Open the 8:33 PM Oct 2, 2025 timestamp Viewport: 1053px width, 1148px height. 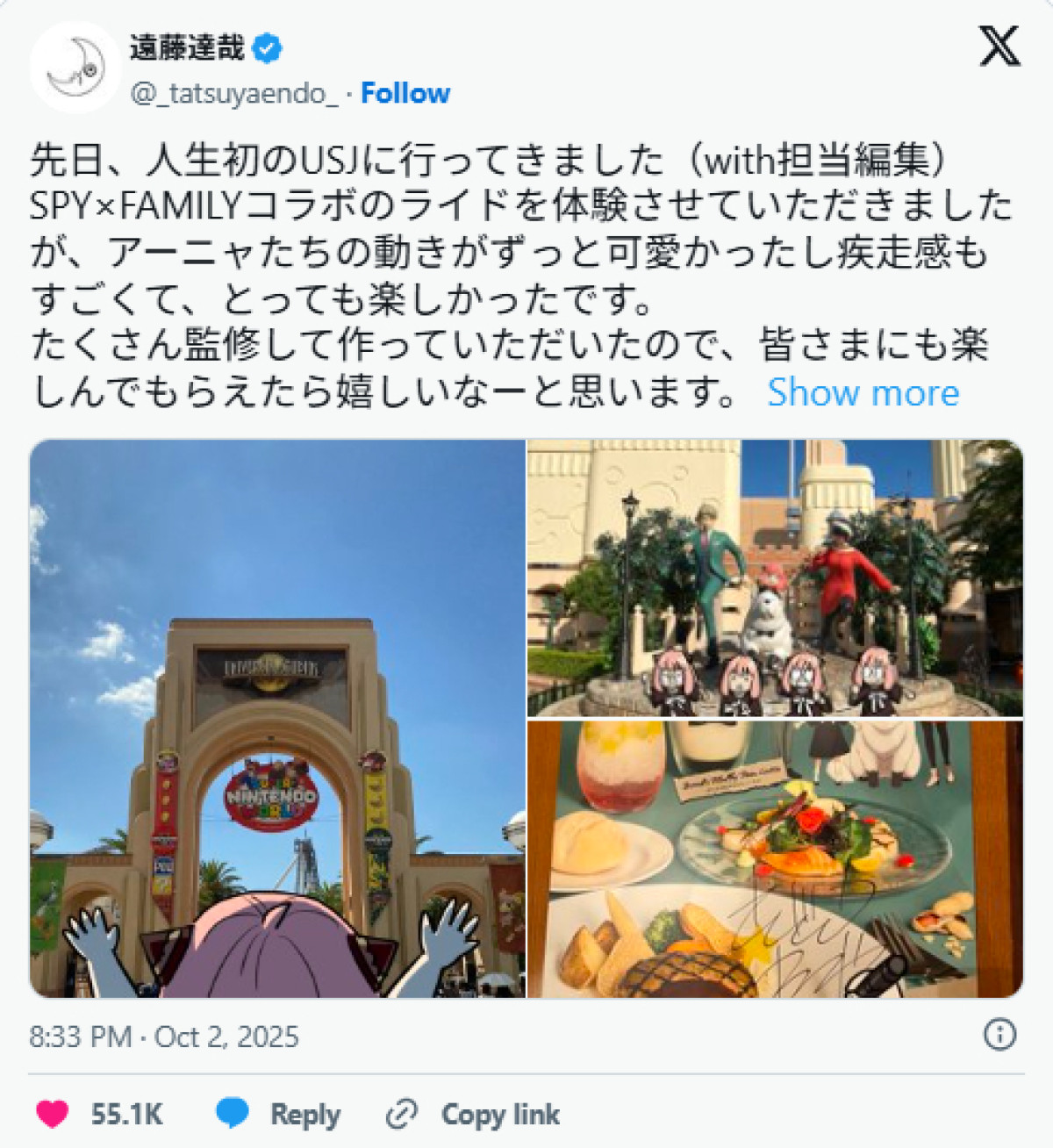coord(164,1037)
